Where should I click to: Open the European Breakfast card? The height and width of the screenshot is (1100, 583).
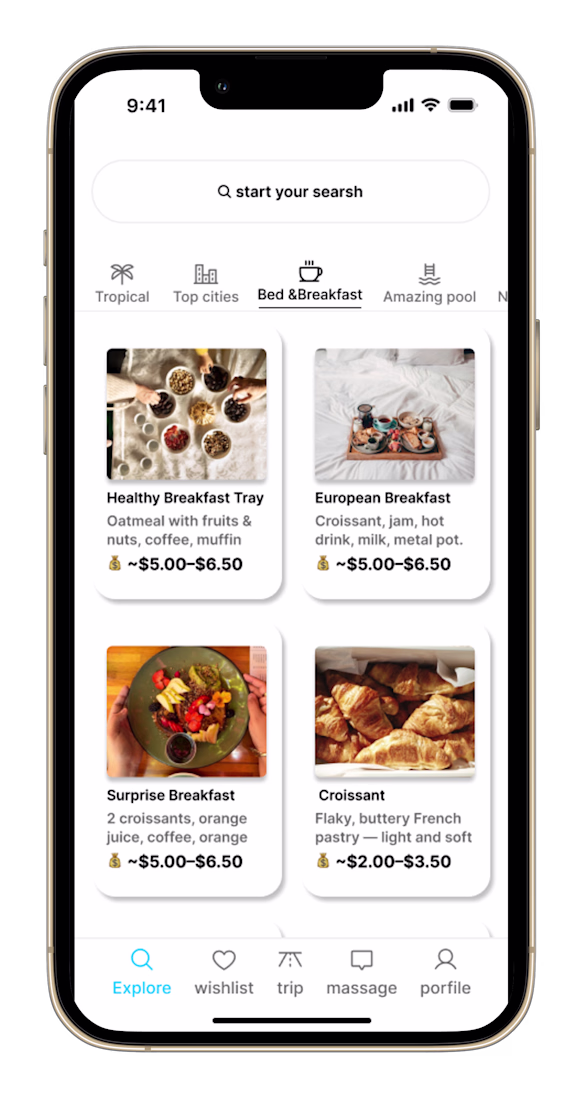[x=396, y=463]
